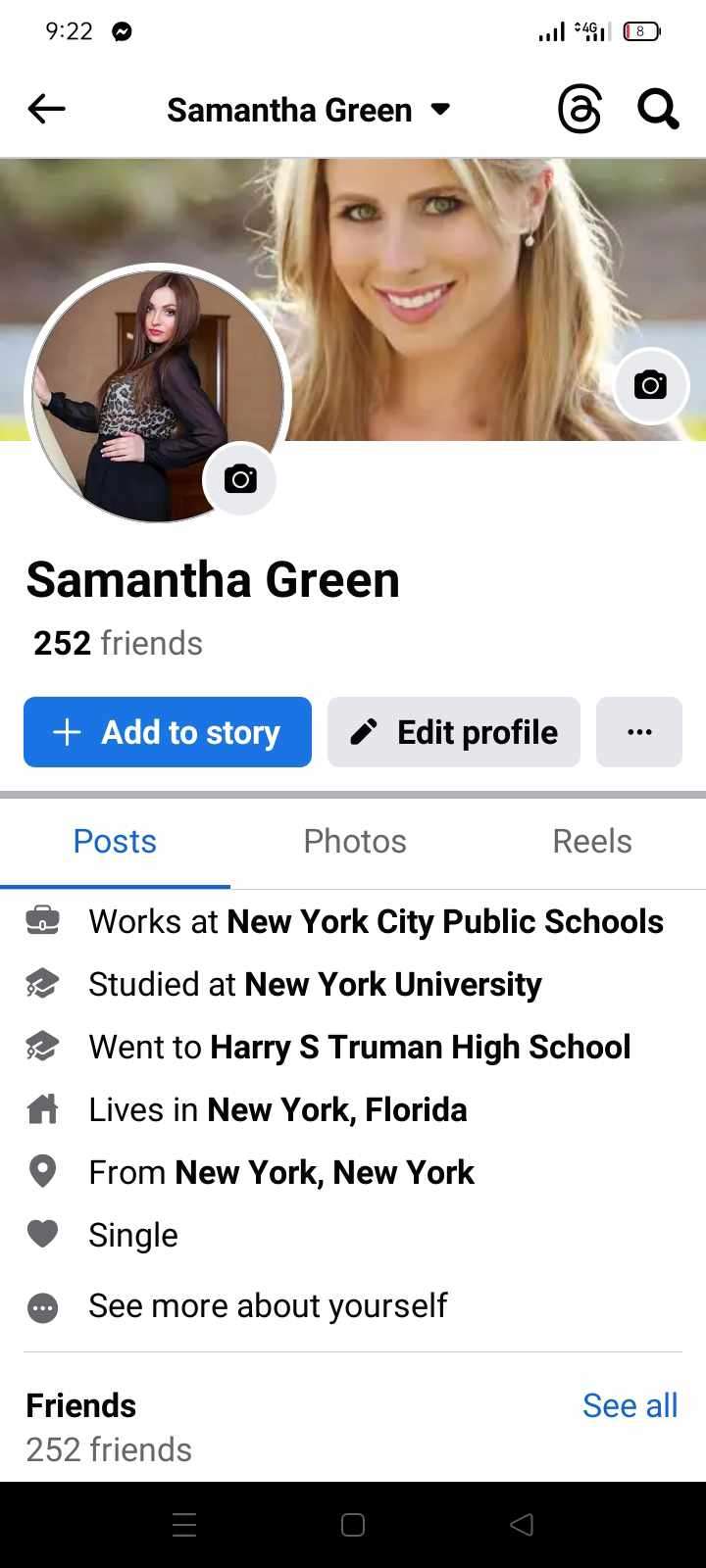This screenshot has height=1568, width=706.
Task: Open See more about yourself
Action: coord(268,1305)
